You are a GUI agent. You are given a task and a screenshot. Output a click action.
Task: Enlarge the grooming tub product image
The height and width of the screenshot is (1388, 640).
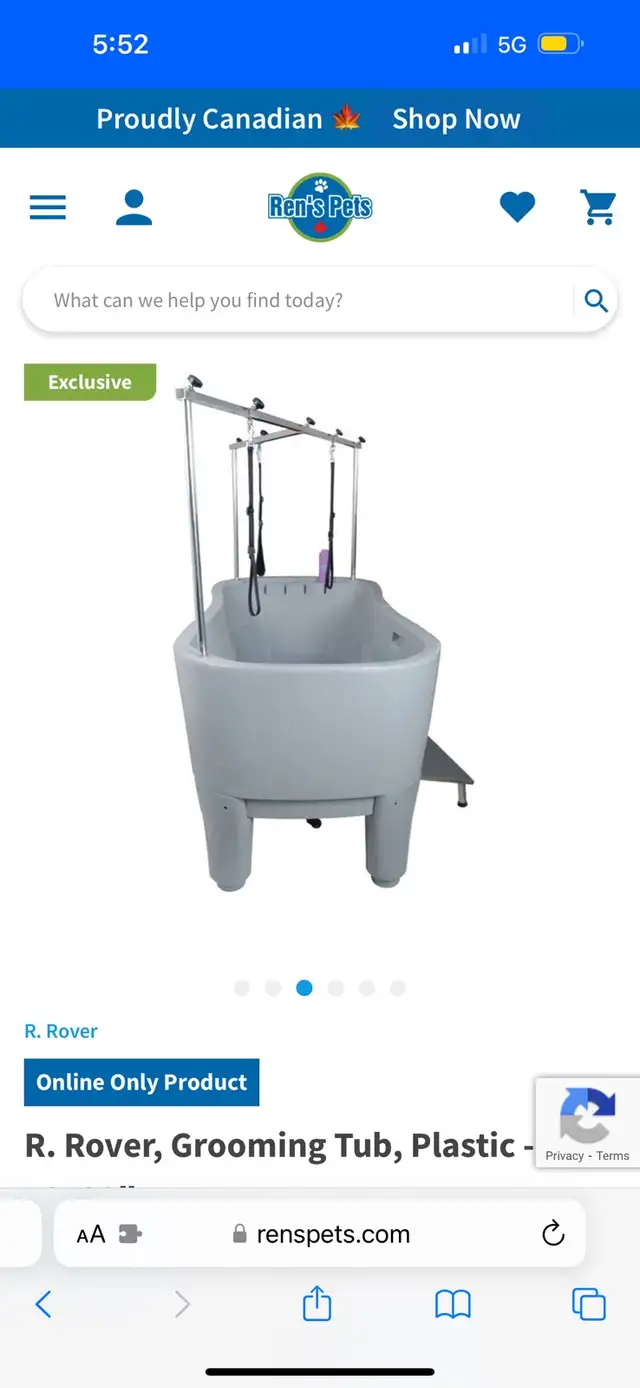pos(322,630)
